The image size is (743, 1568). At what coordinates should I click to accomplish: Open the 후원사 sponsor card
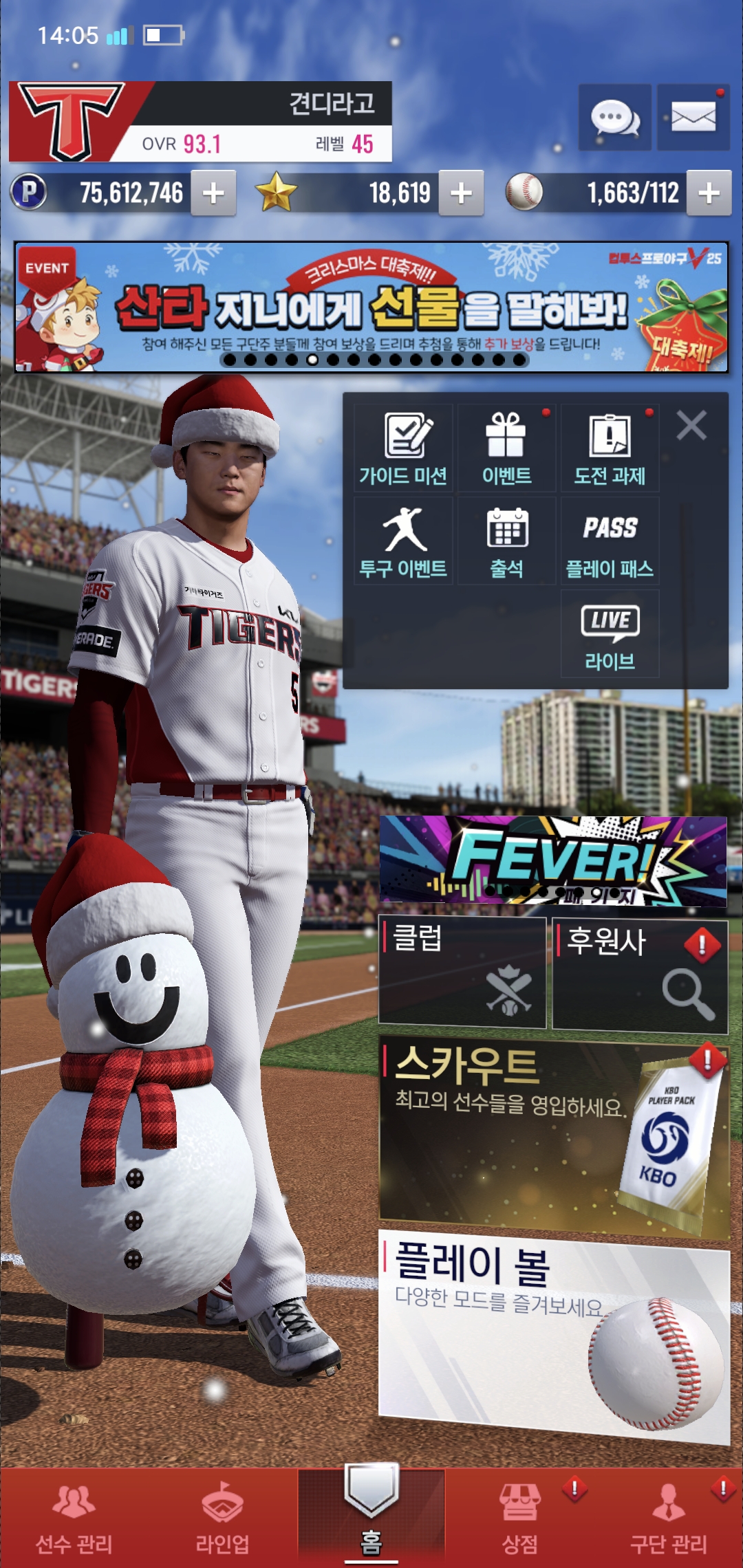click(640, 975)
